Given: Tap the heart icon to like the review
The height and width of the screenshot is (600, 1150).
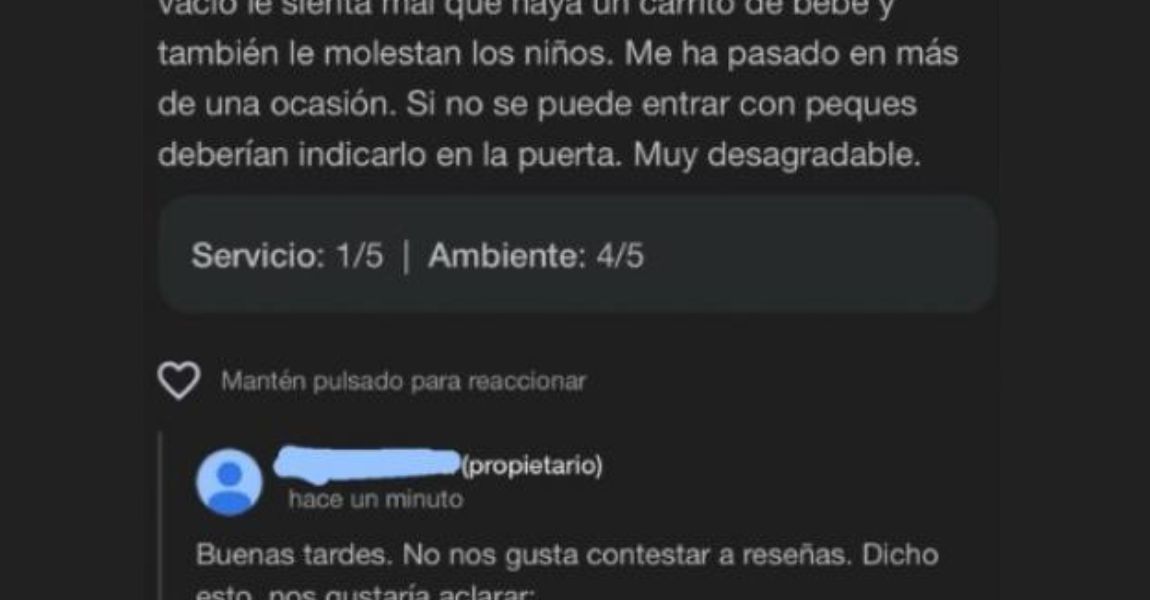Looking at the screenshot, I should (x=179, y=381).
